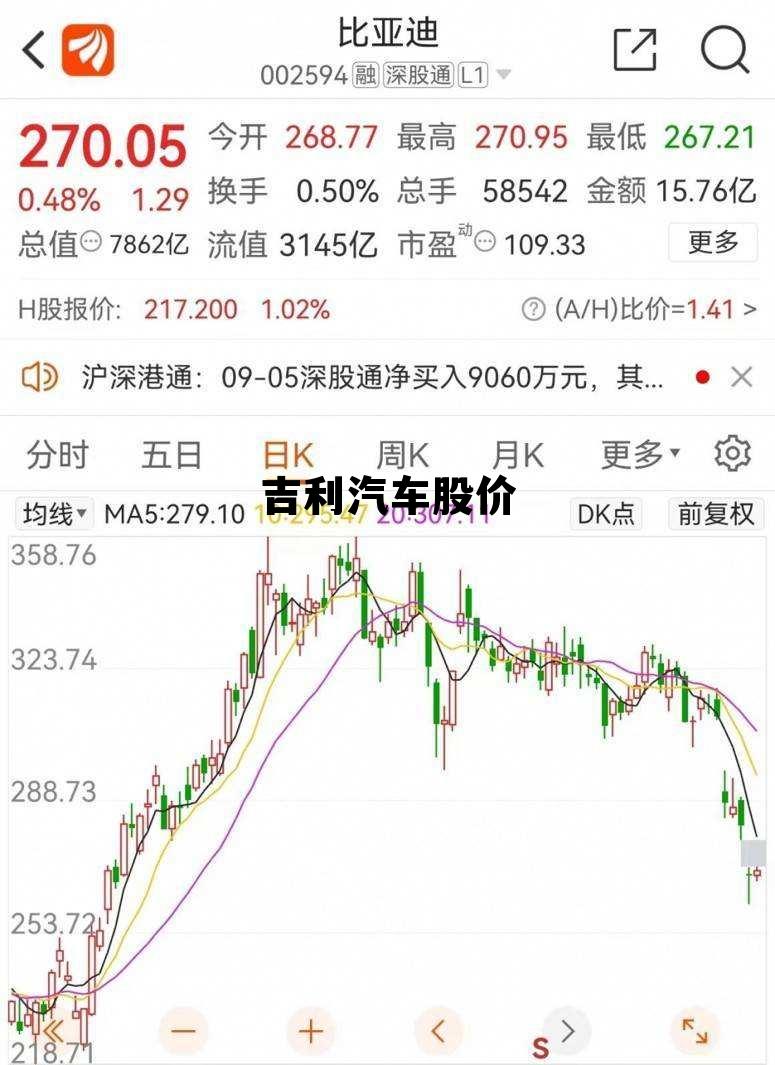
Task: Enable the DK点 indicator
Action: [x=607, y=512]
